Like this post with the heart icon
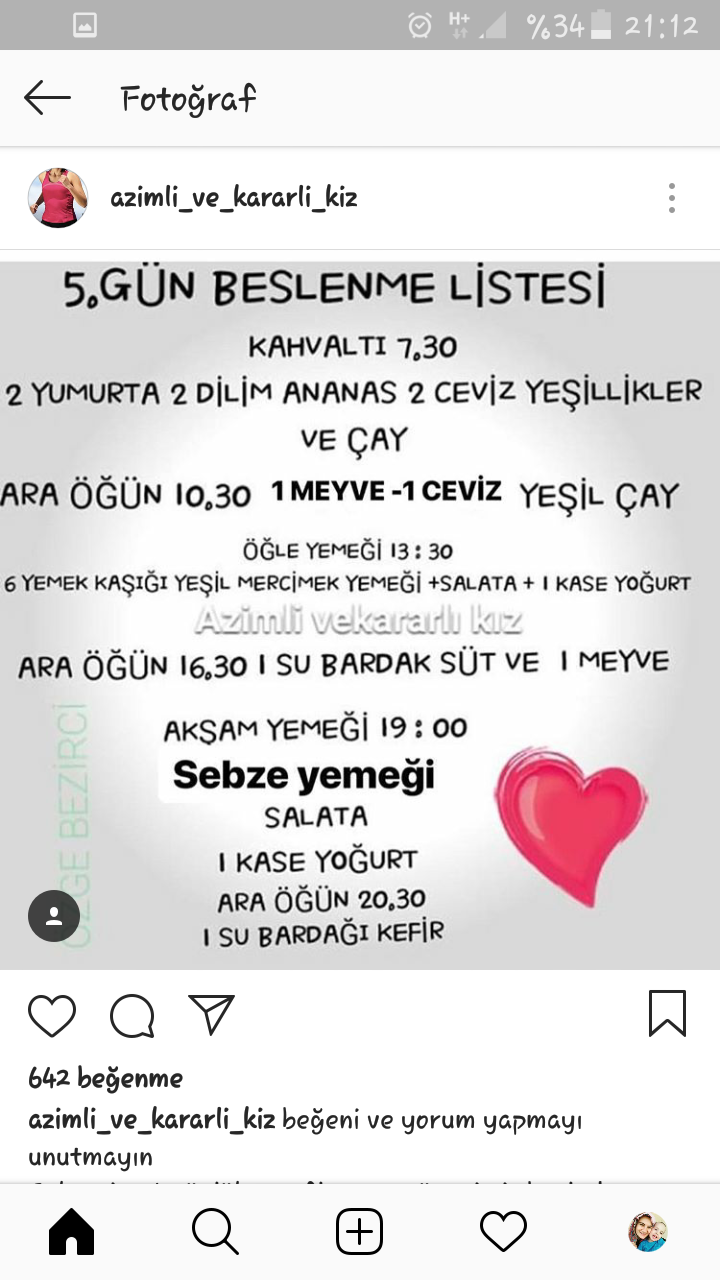 52,1016
